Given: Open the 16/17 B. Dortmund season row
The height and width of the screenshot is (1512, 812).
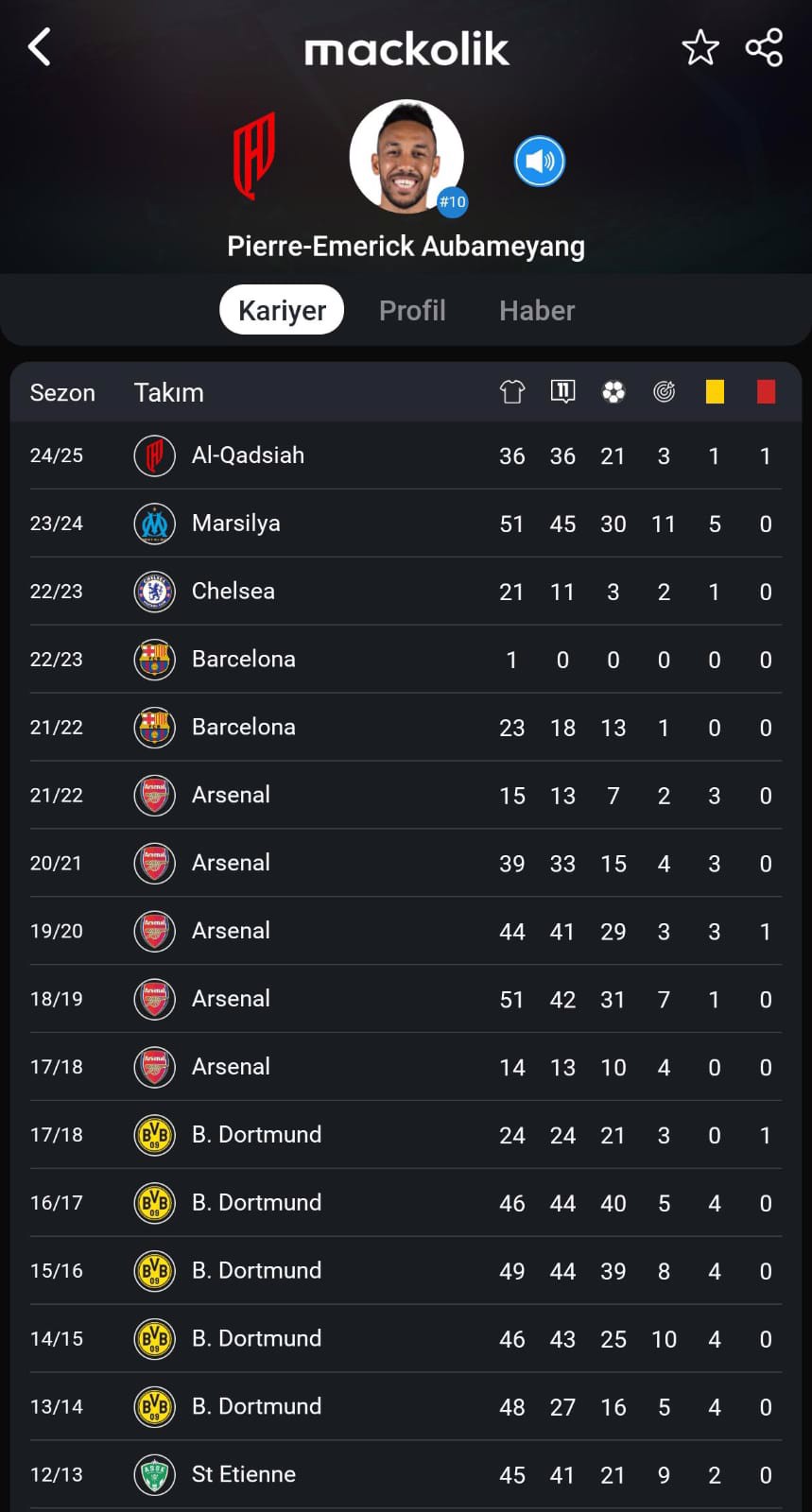Looking at the screenshot, I should [406, 1204].
